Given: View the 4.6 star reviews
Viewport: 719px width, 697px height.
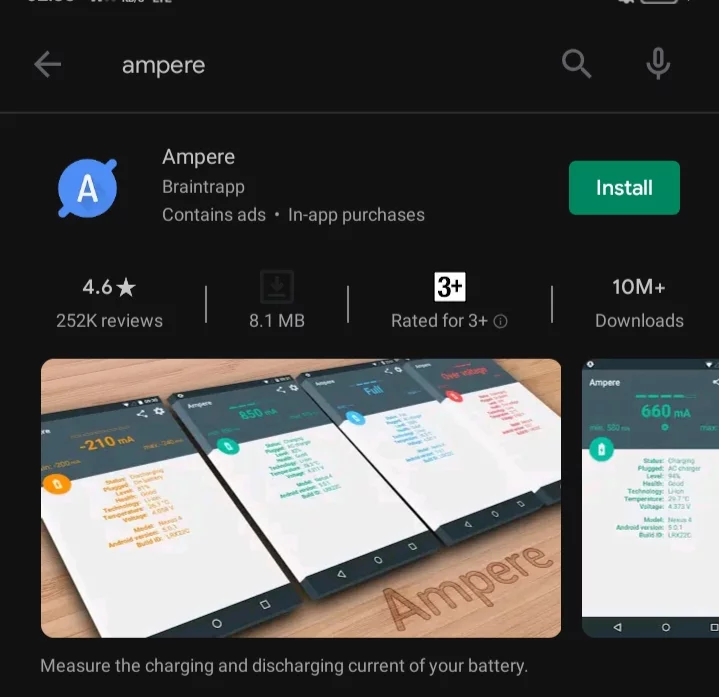Looking at the screenshot, I should click(109, 303).
